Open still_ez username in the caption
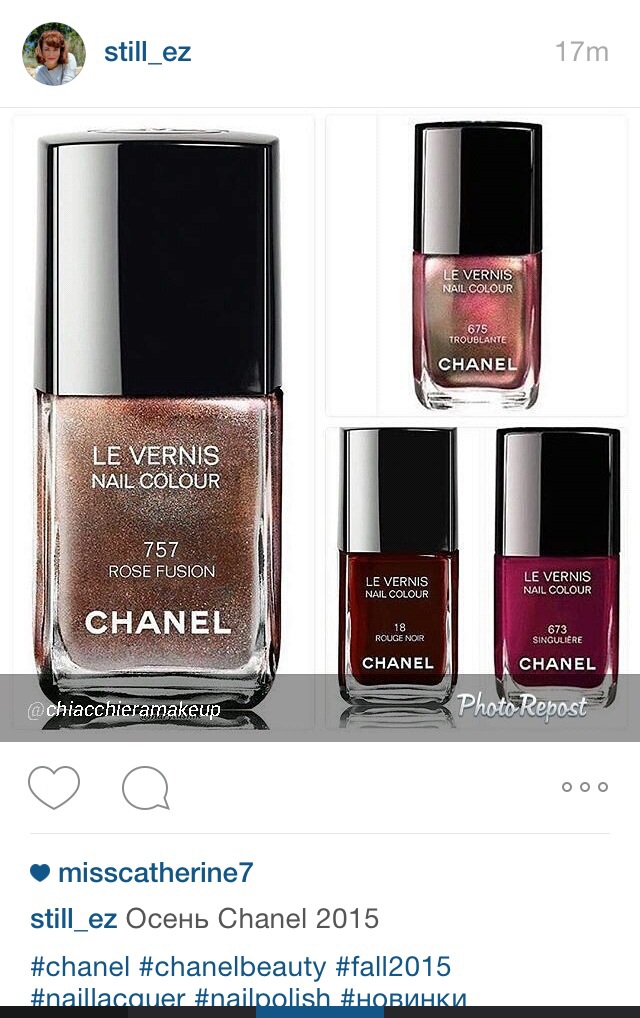Viewport: 640px width, 1018px height. (73, 919)
